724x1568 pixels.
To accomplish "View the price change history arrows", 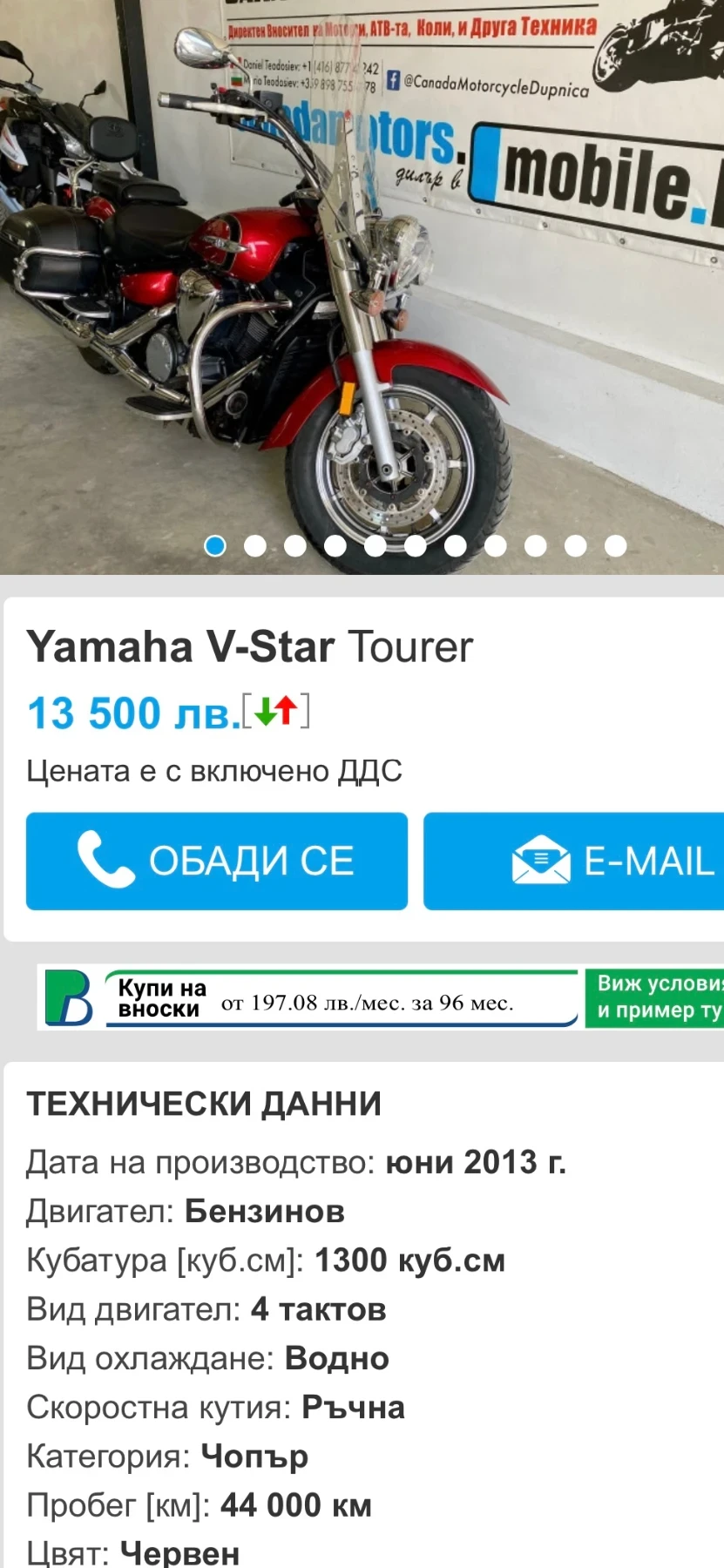I will pos(276,711).
